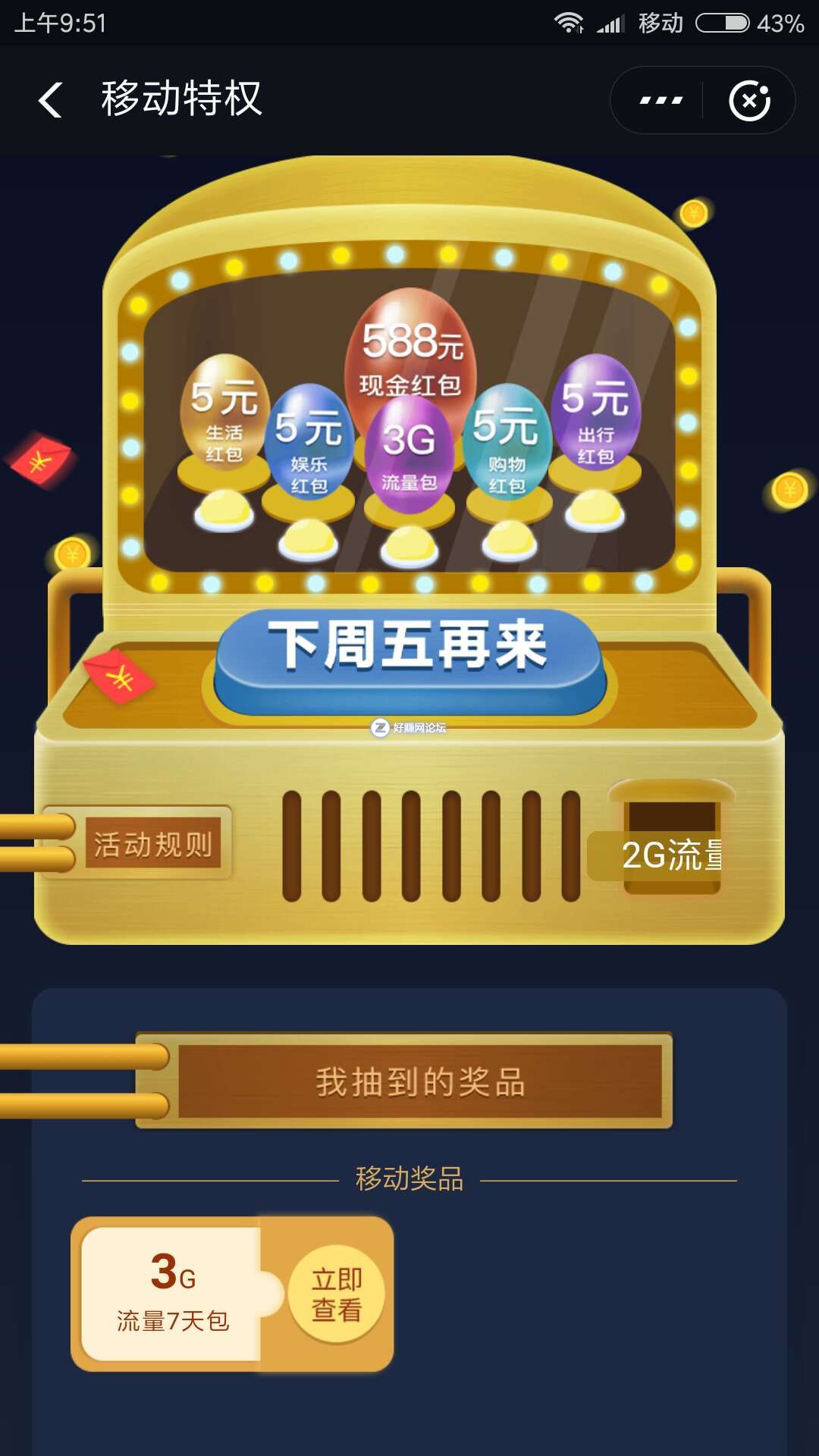
Task: Open 活动规则 activity rules
Action: tap(152, 843)
